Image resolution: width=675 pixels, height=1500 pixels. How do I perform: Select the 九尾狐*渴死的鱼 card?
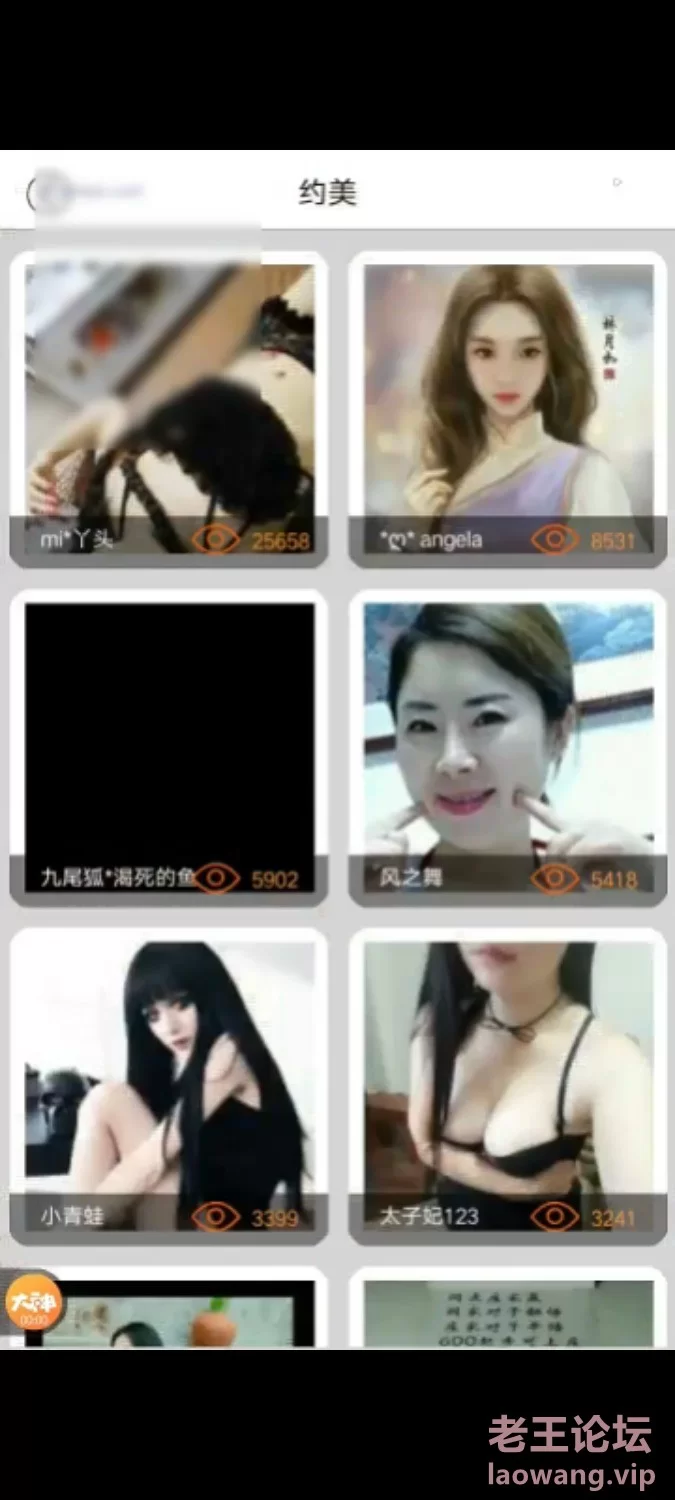168,747
